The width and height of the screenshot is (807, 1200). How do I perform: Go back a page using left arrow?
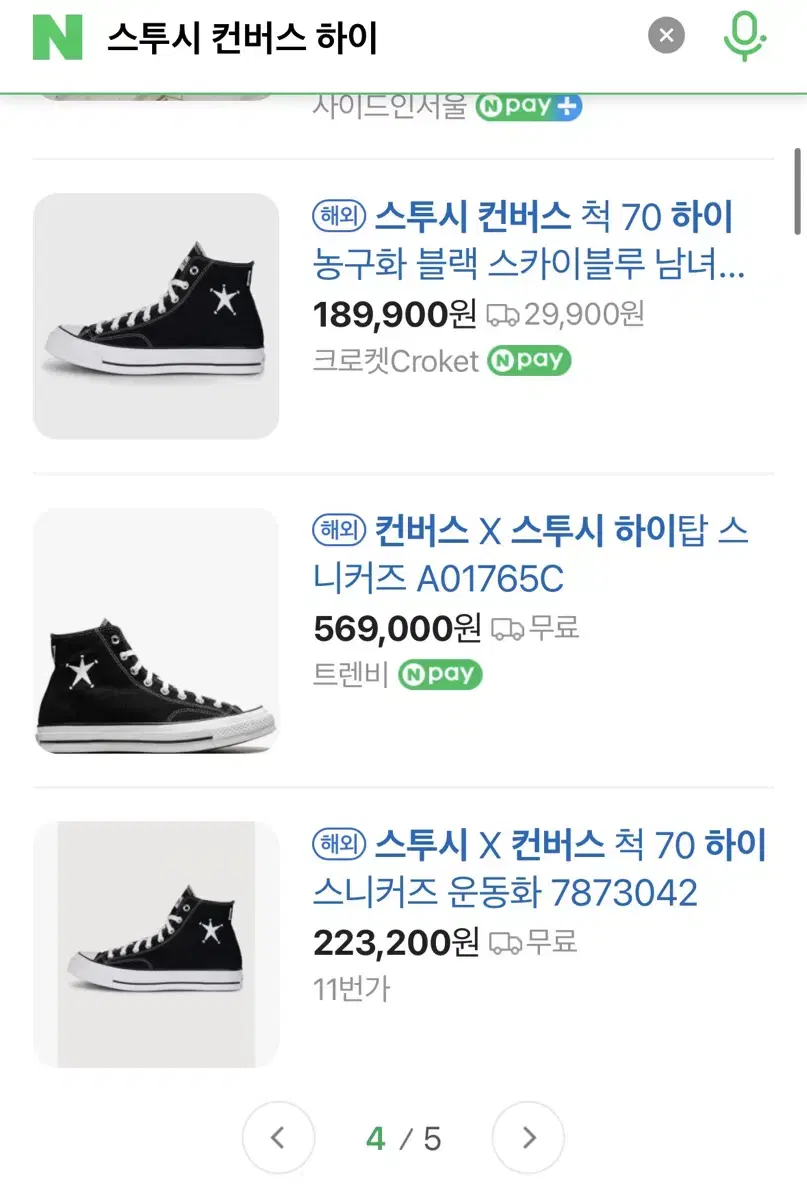tap(278, 1138)
